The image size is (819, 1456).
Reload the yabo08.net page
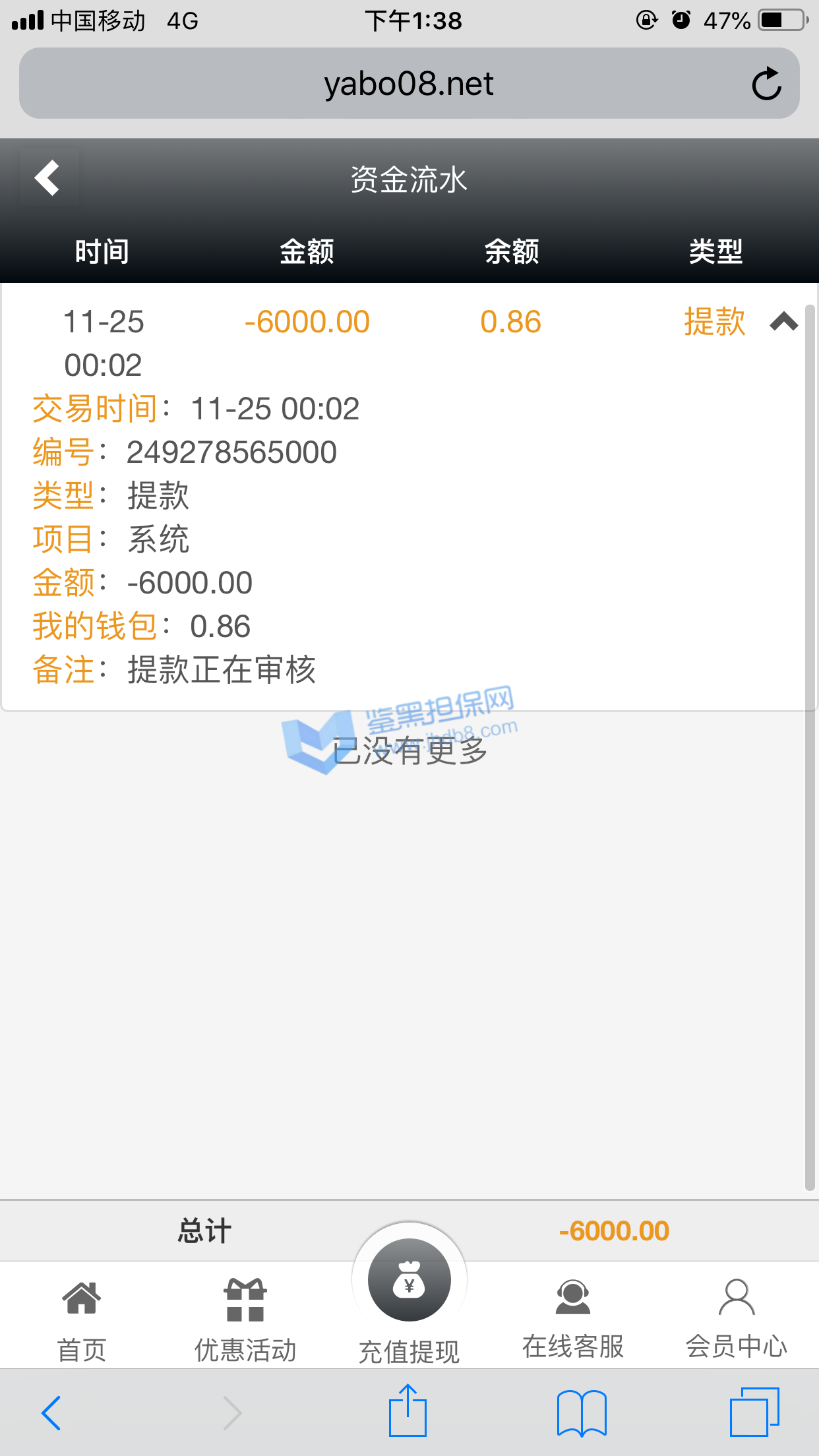tap(766, 84)
